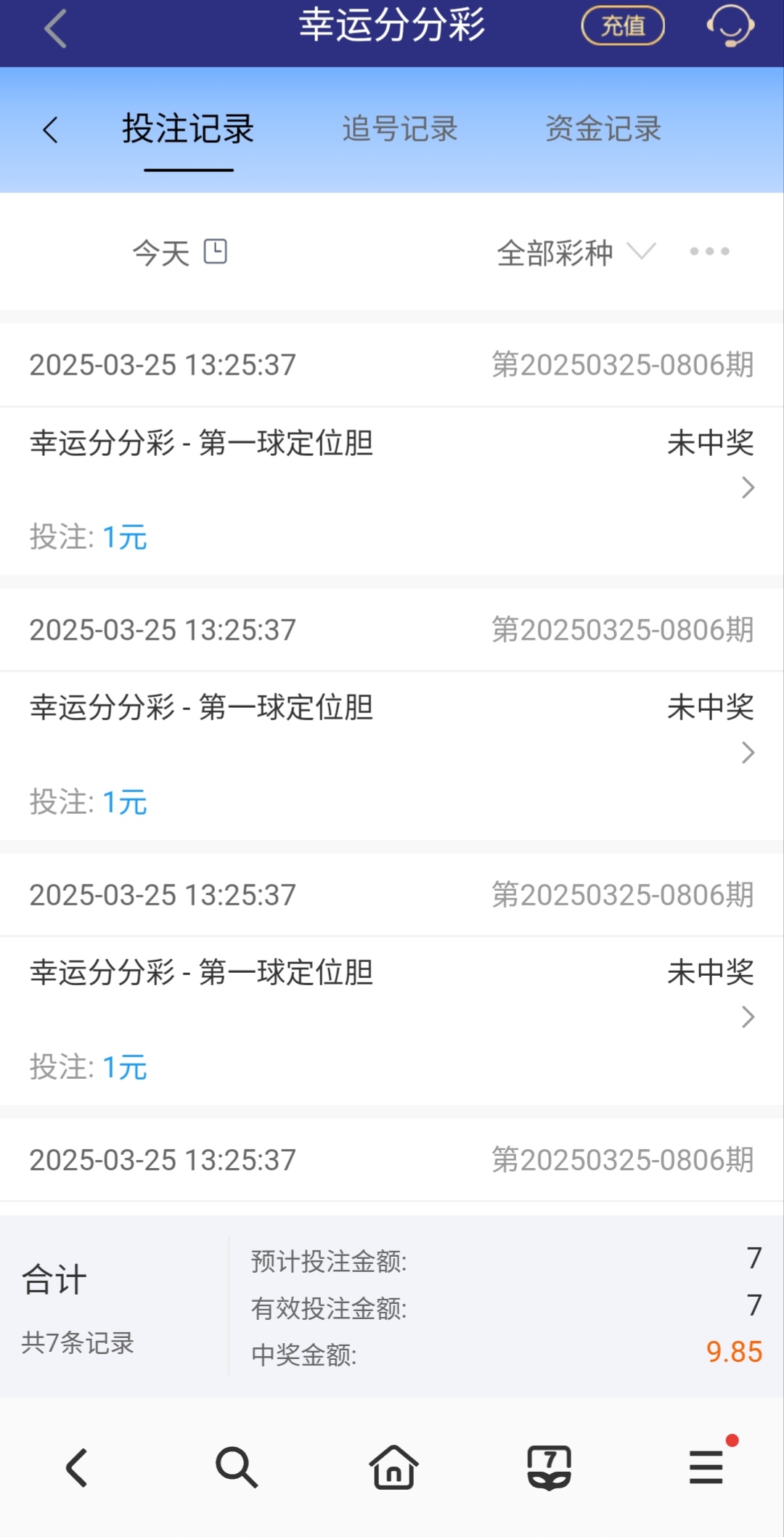View the 7 open browser tabs

tap(550, 1468)
